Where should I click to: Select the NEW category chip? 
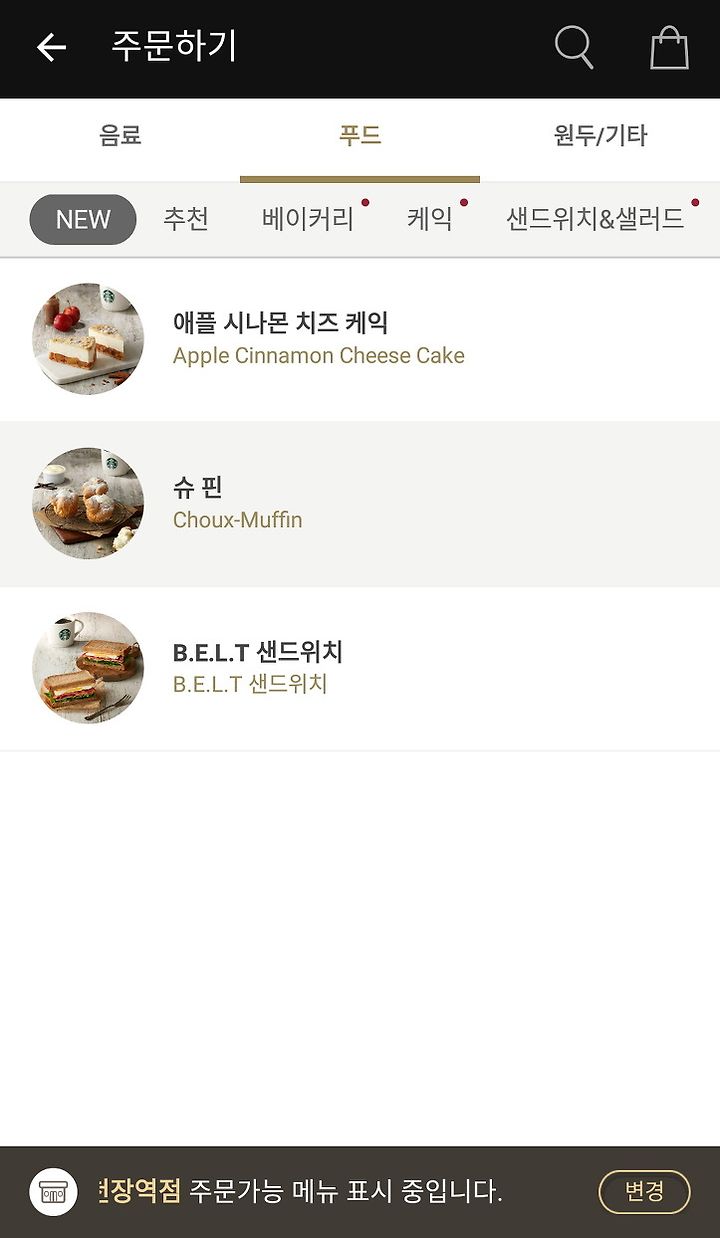83,220
